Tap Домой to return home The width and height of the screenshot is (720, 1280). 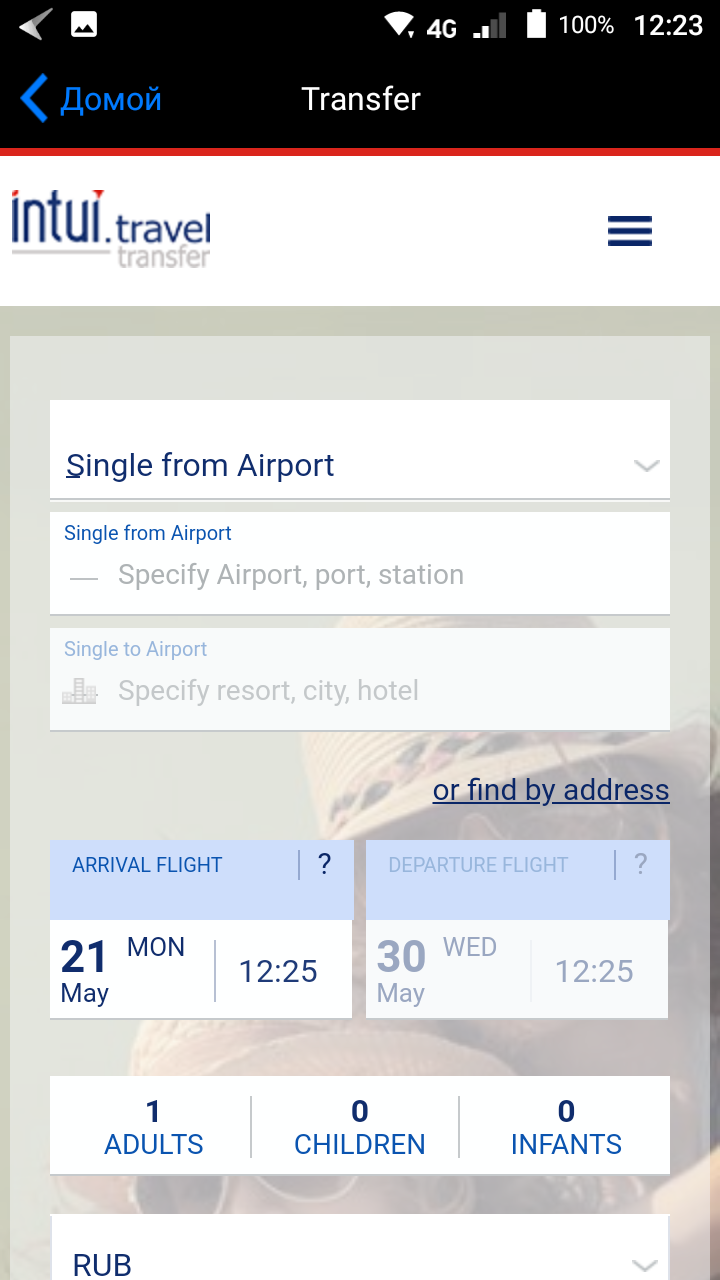(110, 99)
